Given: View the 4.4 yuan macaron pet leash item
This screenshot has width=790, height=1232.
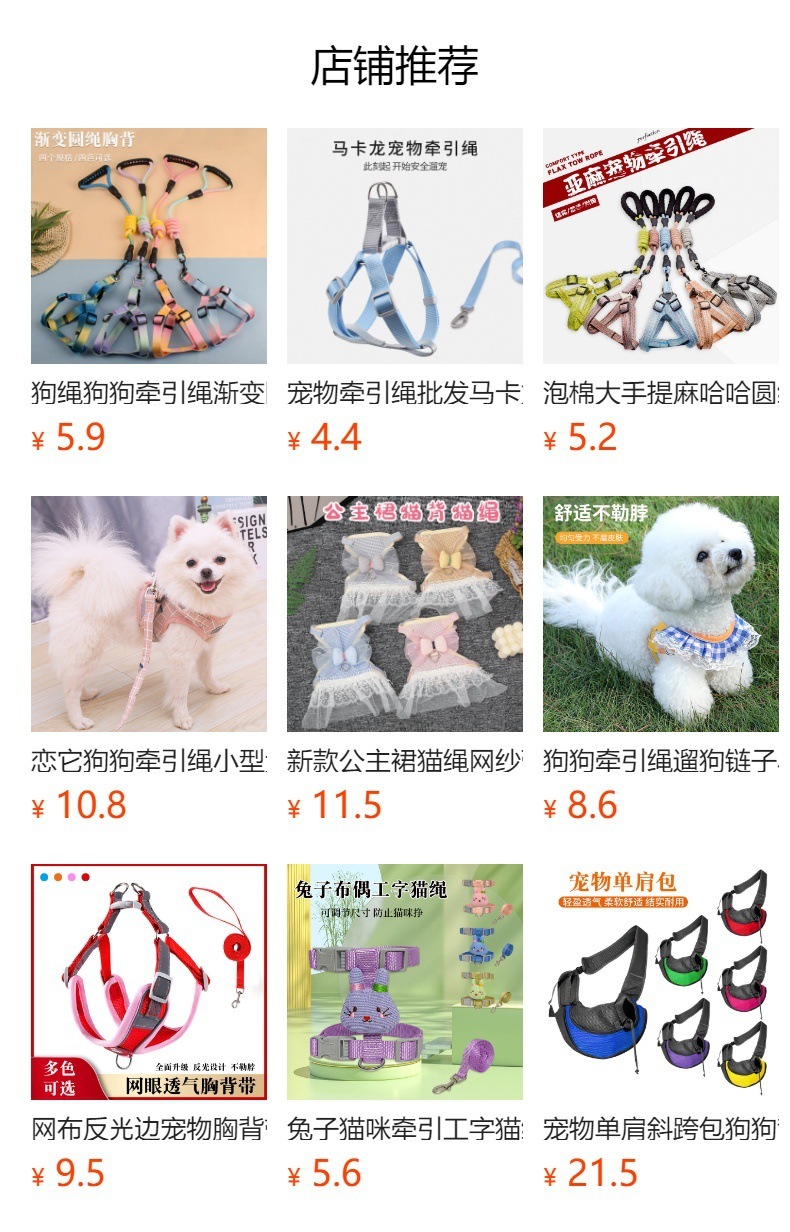Looking at the screenshot, I should (x=405, y=246).
